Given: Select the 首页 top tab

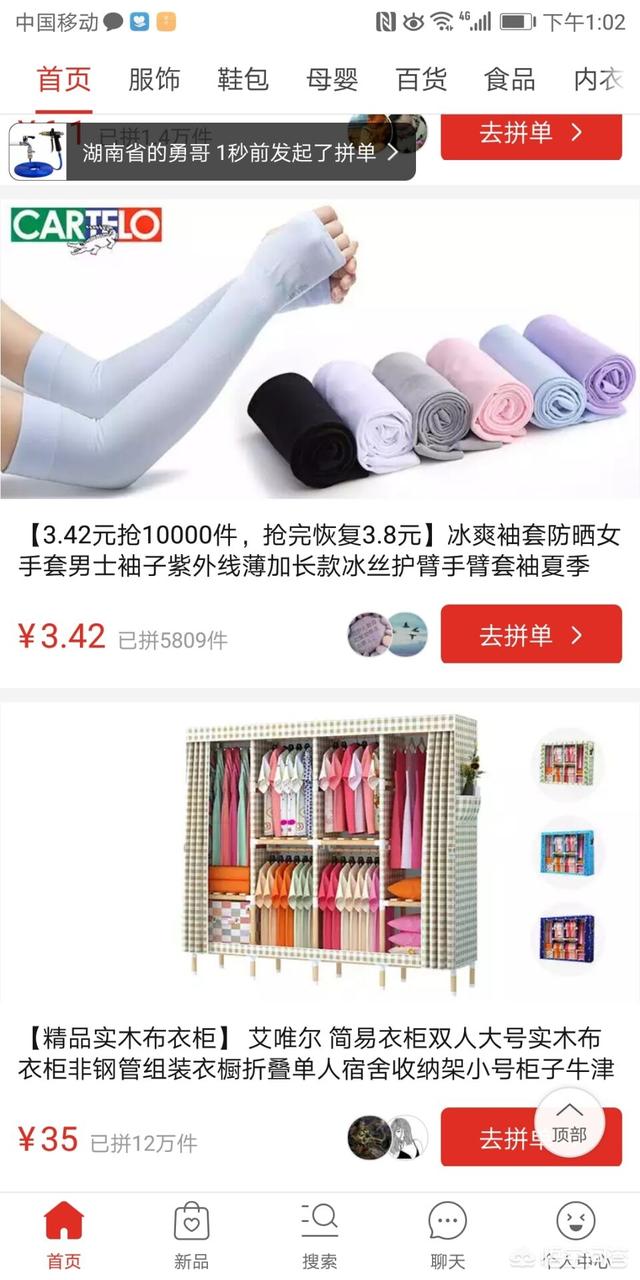Looking at the screenshot, I should [x=64, y=80].
